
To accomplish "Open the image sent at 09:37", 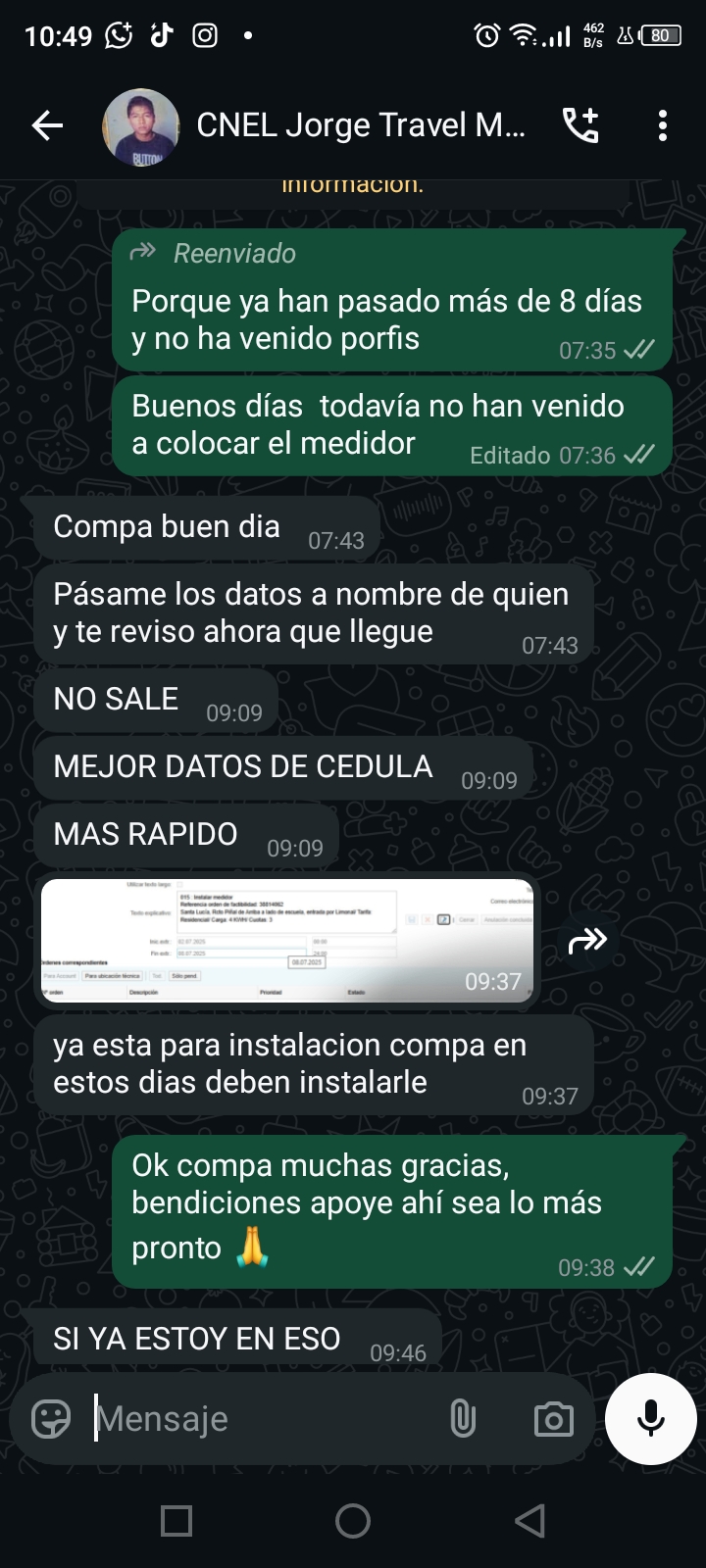I will pos(286,940).
